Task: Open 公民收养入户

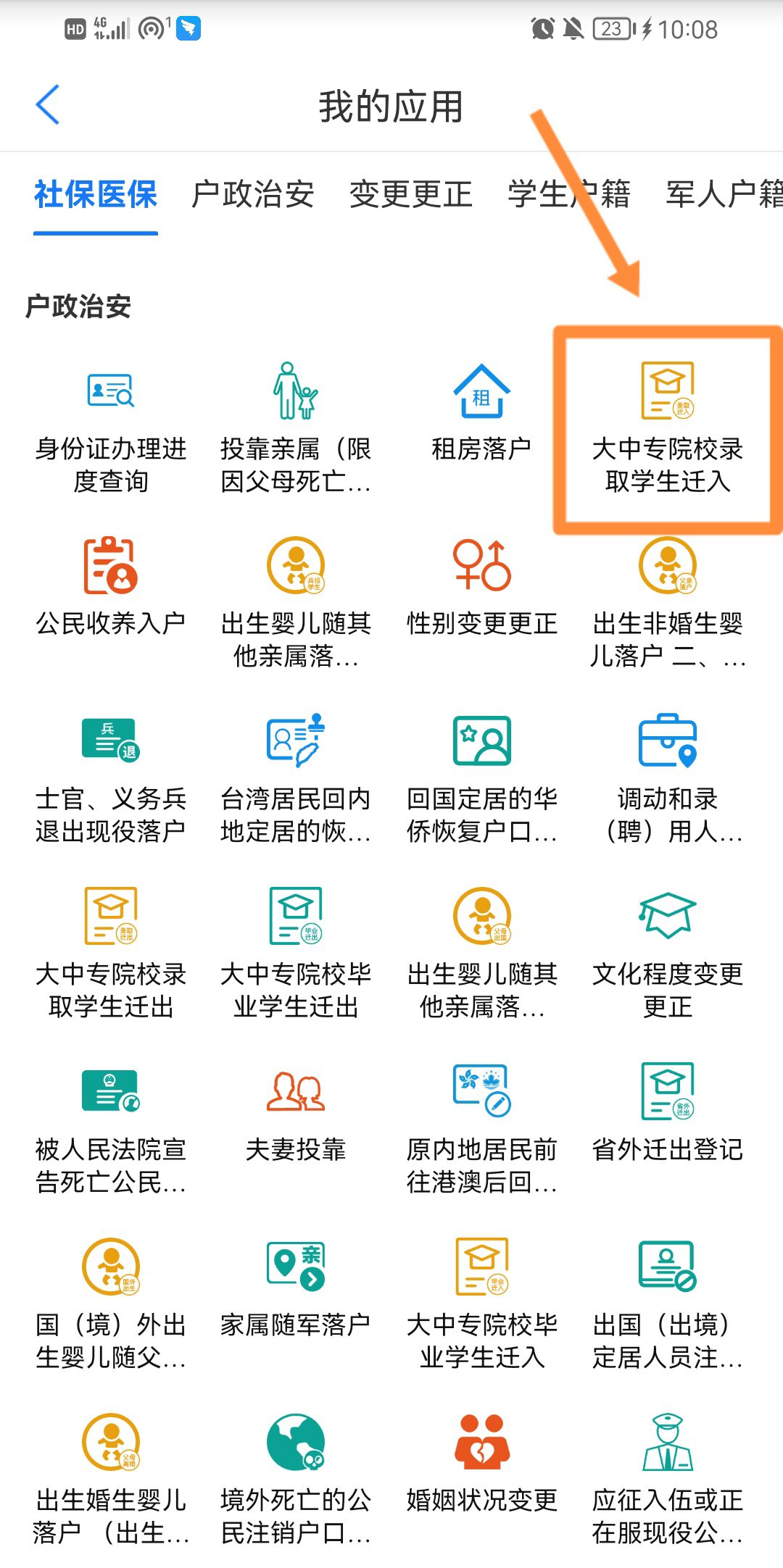Action: coord(111,587)
